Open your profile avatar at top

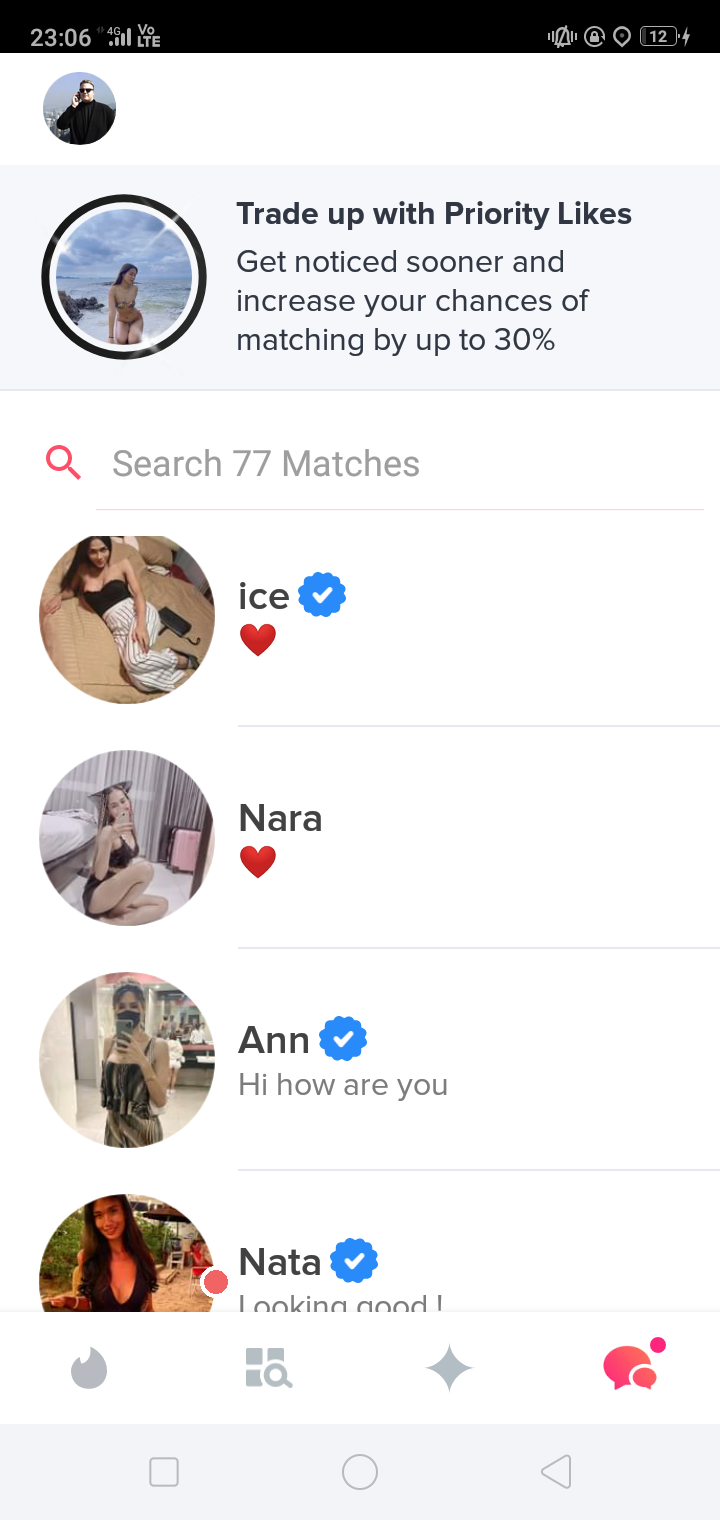(79, 108)
